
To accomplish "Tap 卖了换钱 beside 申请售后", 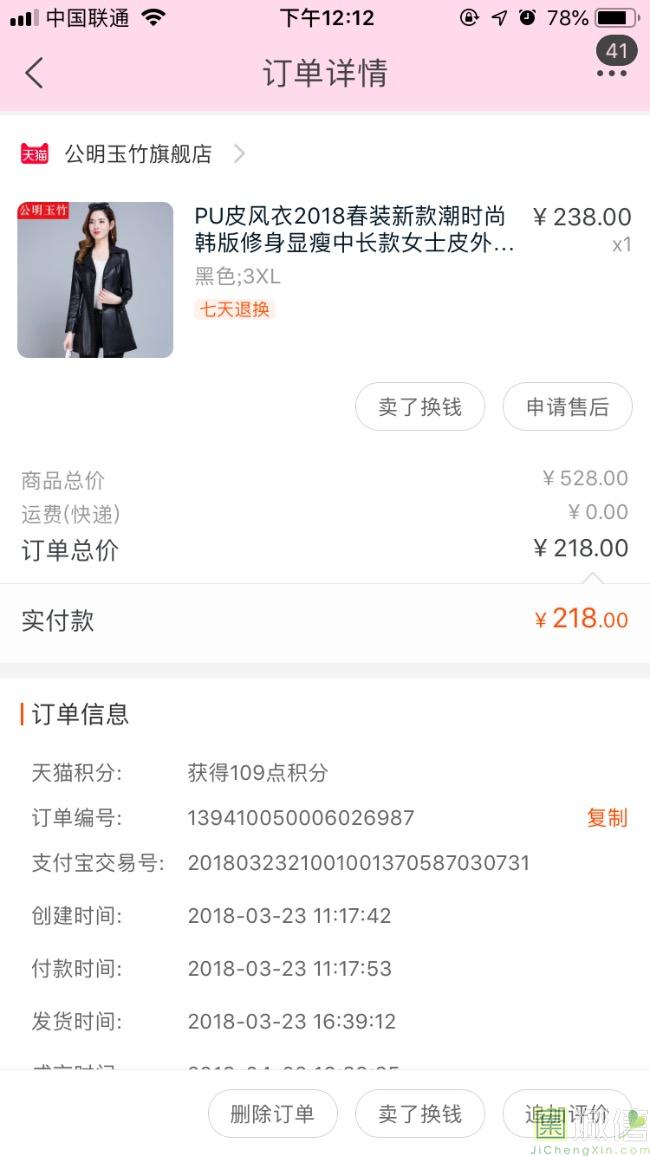I will 420,407.
